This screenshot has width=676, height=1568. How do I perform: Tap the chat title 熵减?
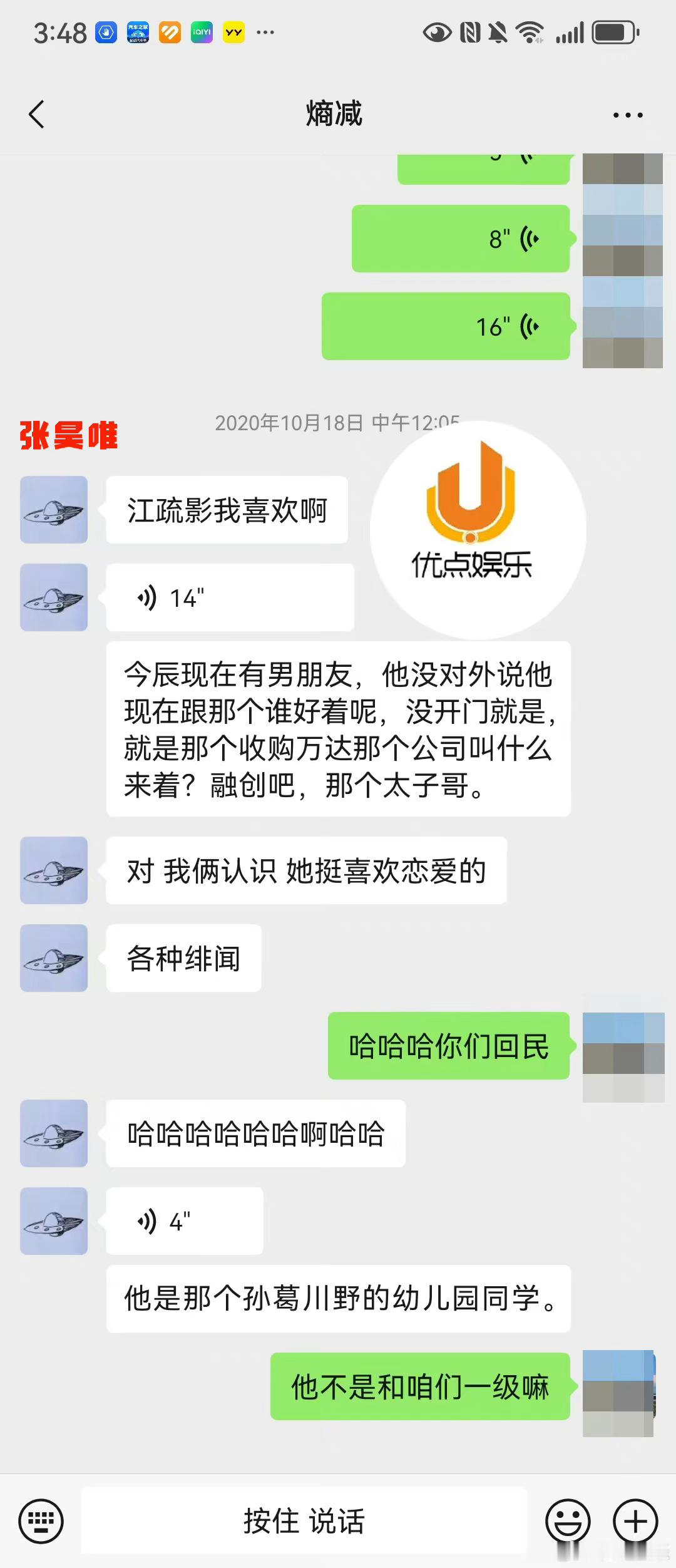(334, 115)
